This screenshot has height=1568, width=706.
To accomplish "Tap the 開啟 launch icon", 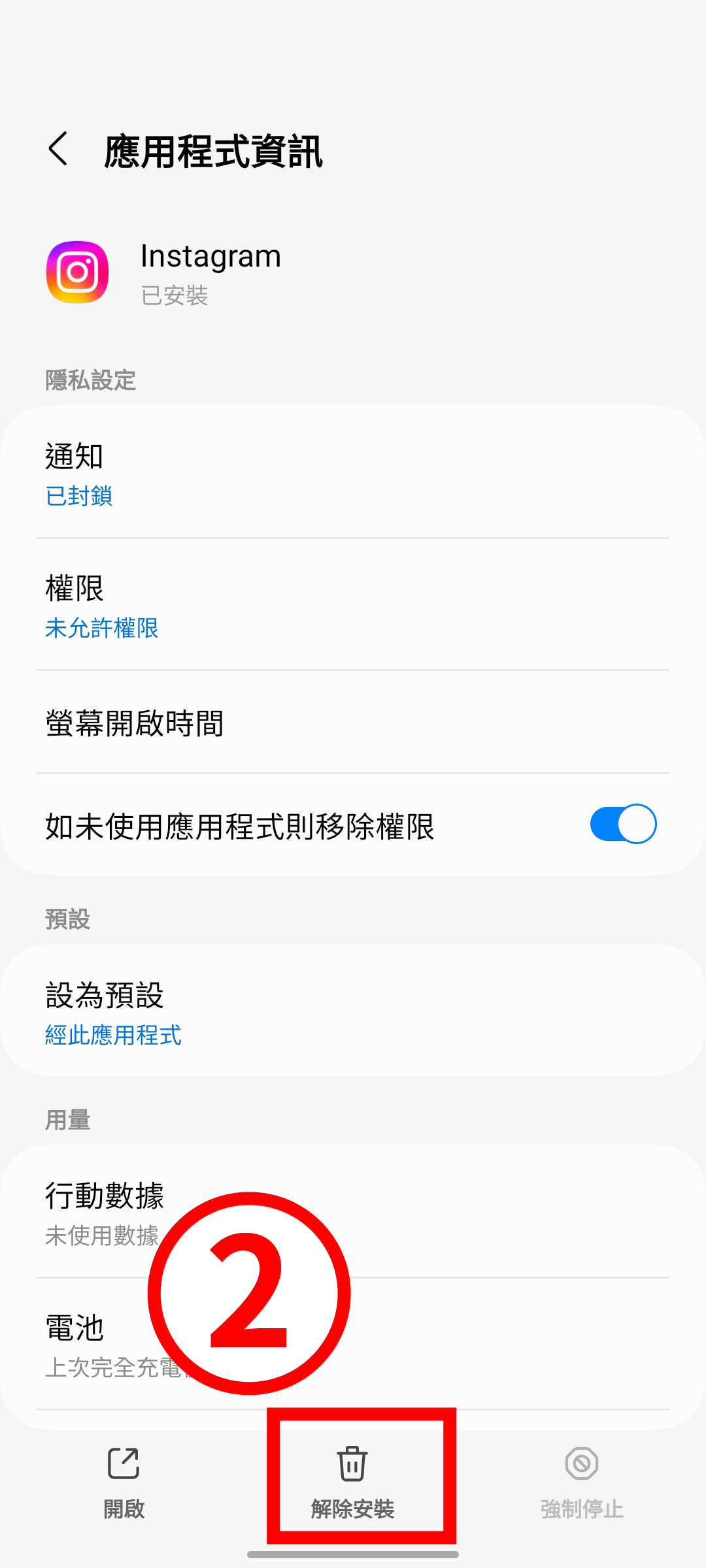I will [x=124, y=1463].
